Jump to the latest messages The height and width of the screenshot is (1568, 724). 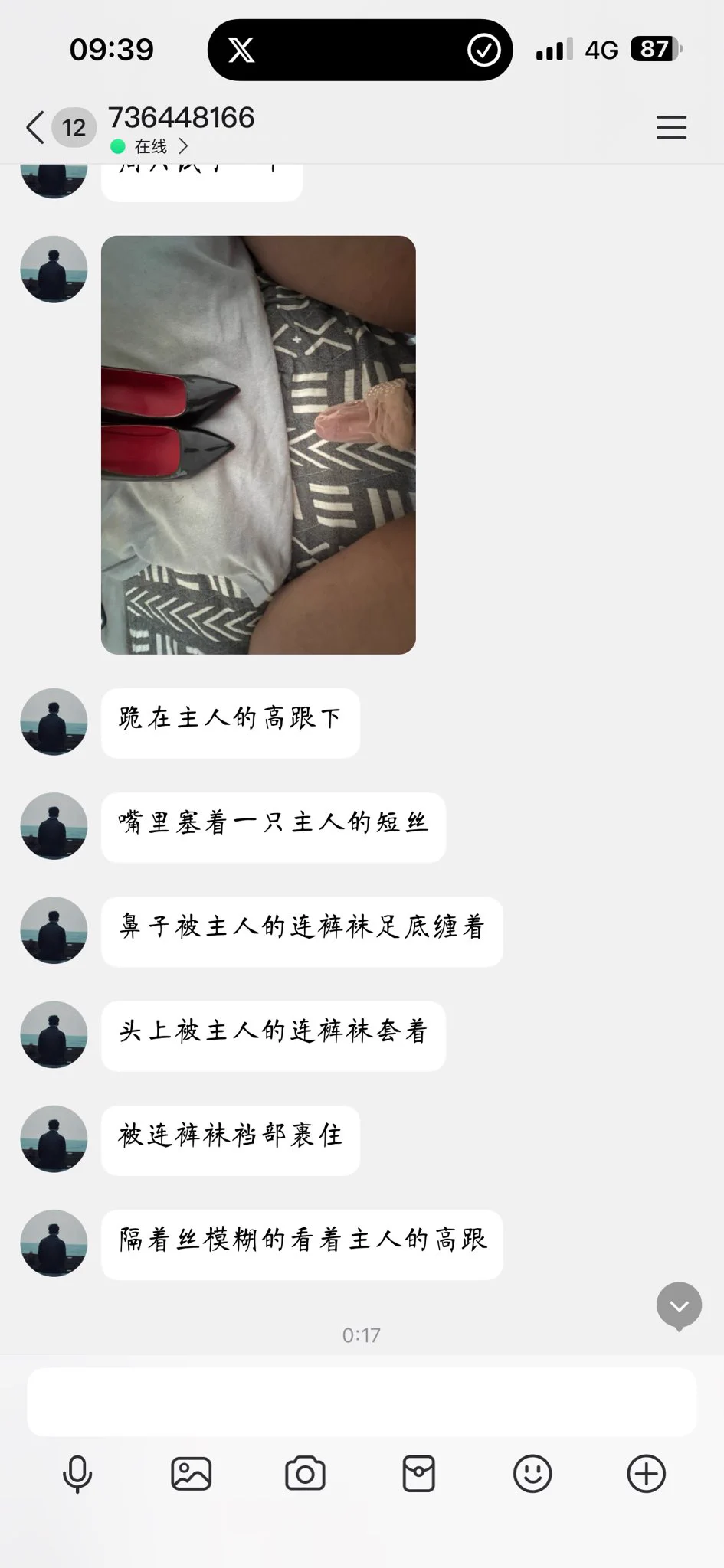(679, 1305)
